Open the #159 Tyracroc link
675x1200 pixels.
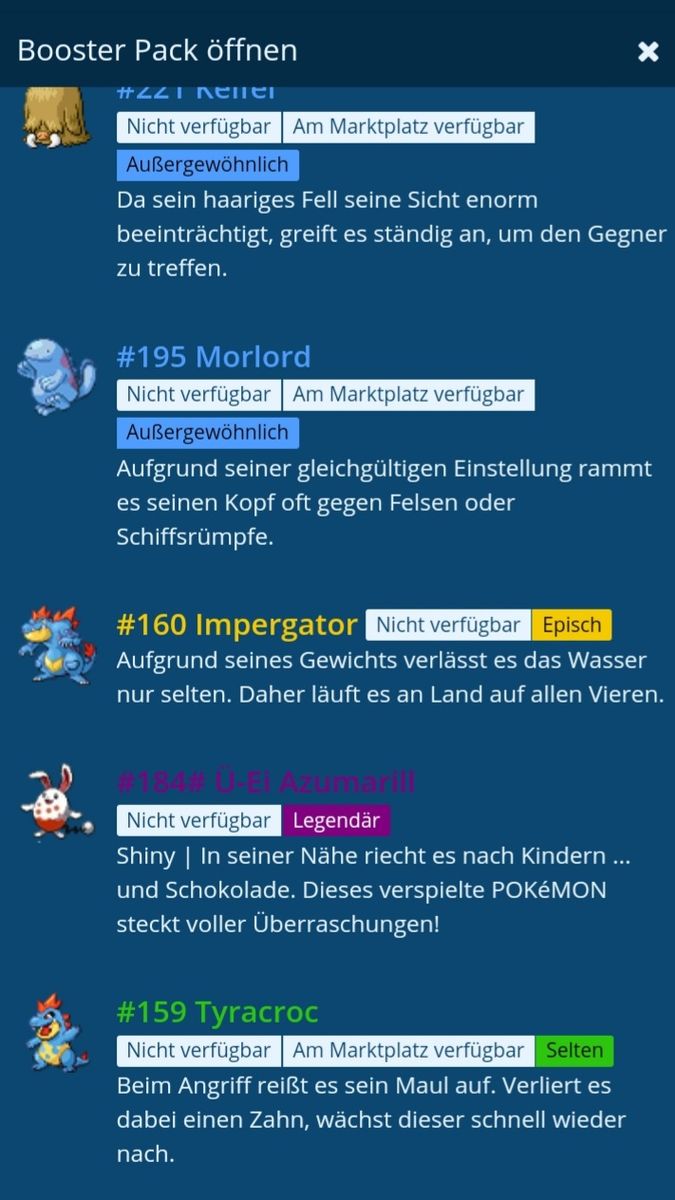[x=217, y=1012]
